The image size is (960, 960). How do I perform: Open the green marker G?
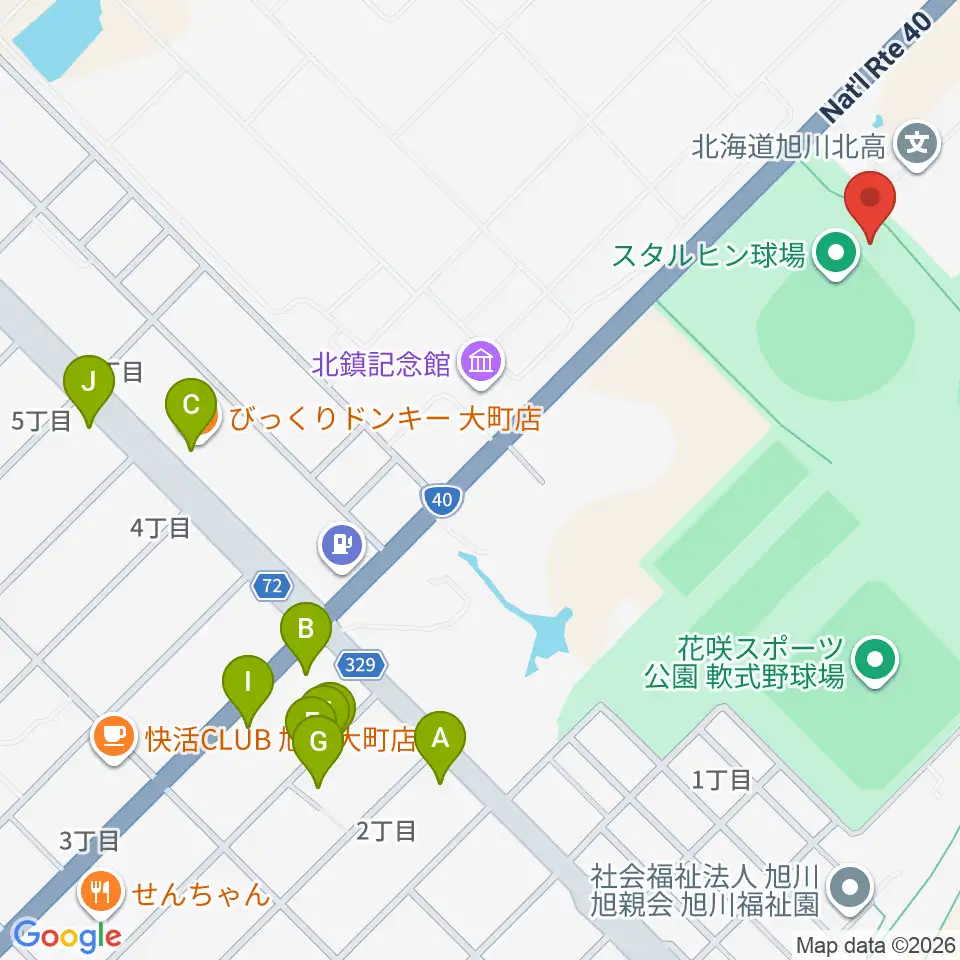pos(319,744)
